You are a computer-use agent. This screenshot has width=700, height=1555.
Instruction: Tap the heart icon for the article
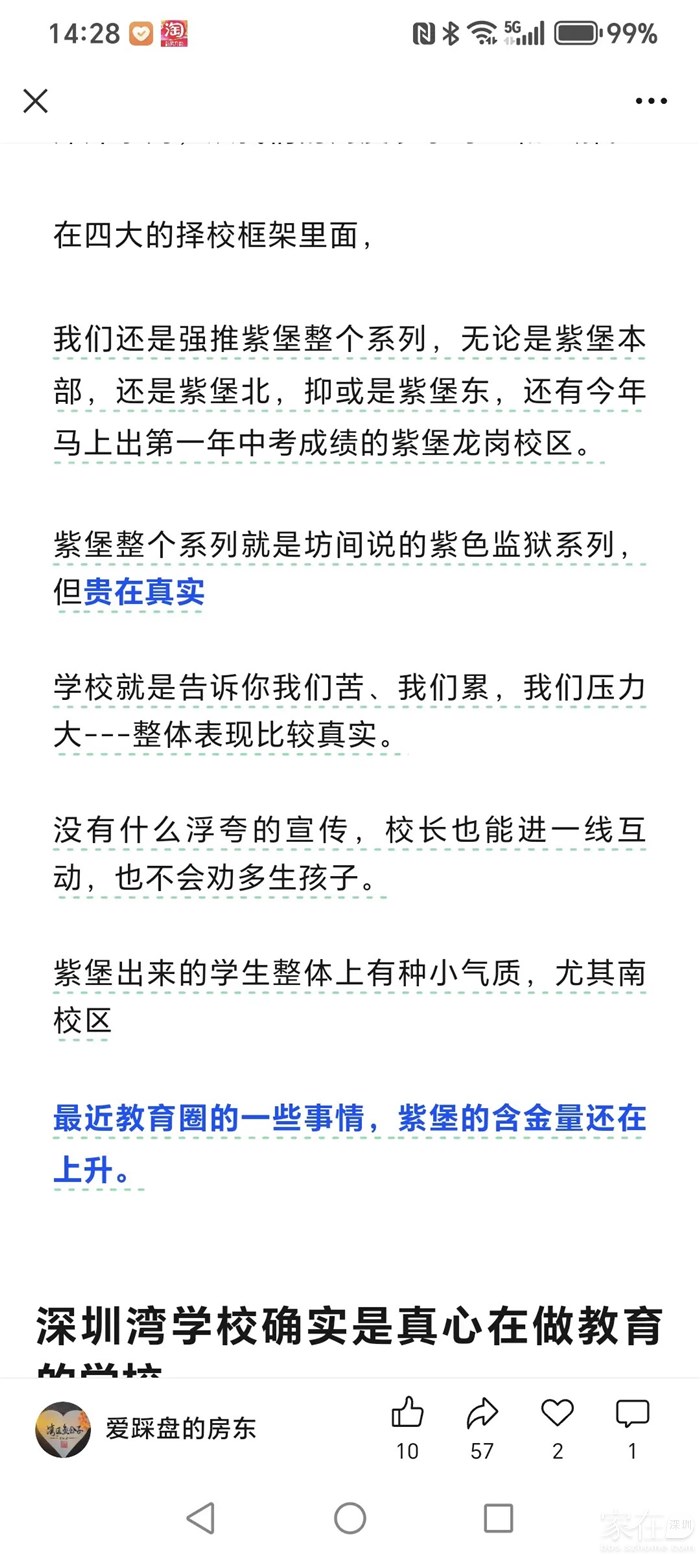point(557,1414)
